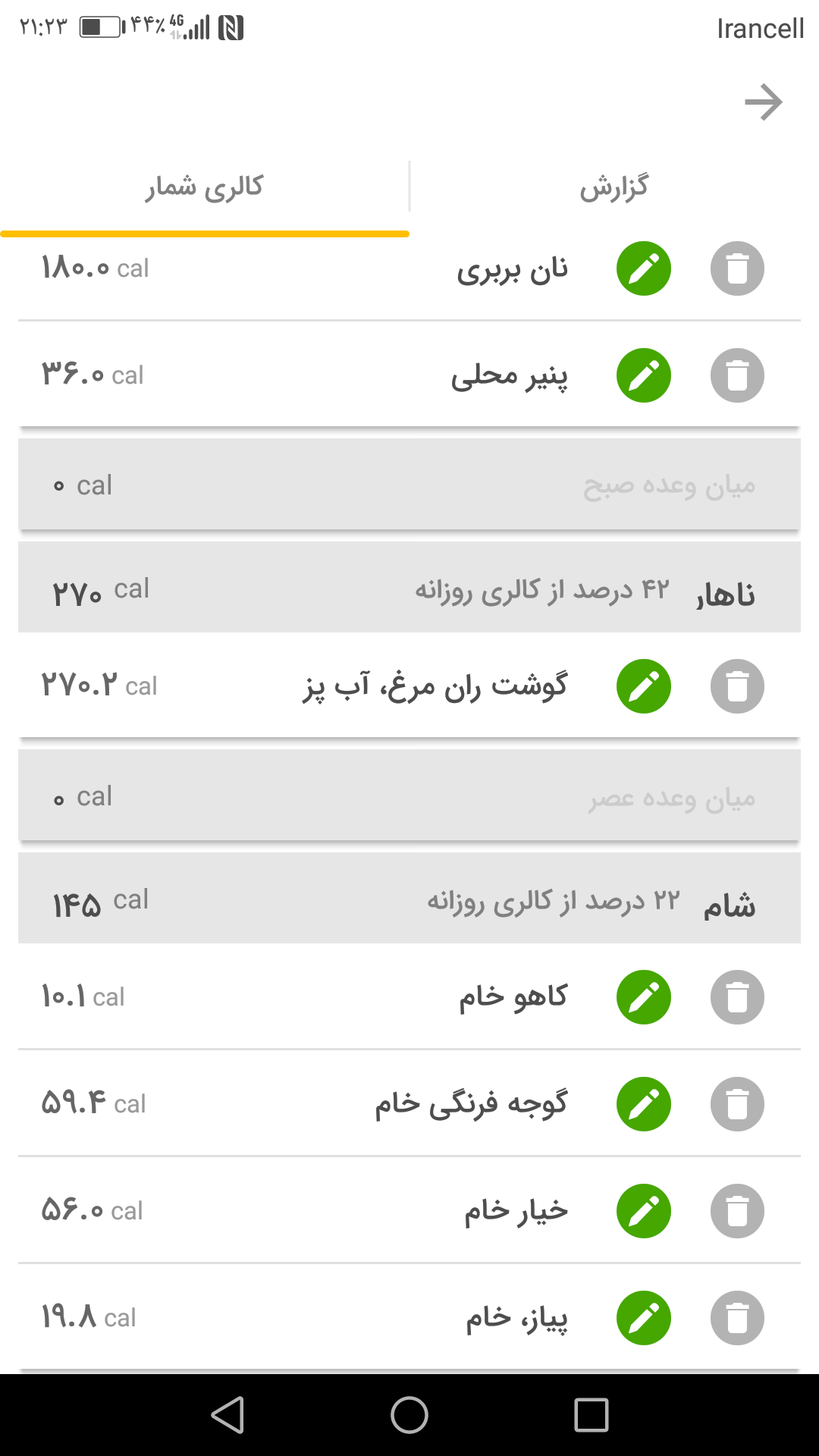Viewport: 819px width, 1456px height.
Task: Remove گوجه فرنگی خام from dinner
Action: click(x=737, y=1104)
